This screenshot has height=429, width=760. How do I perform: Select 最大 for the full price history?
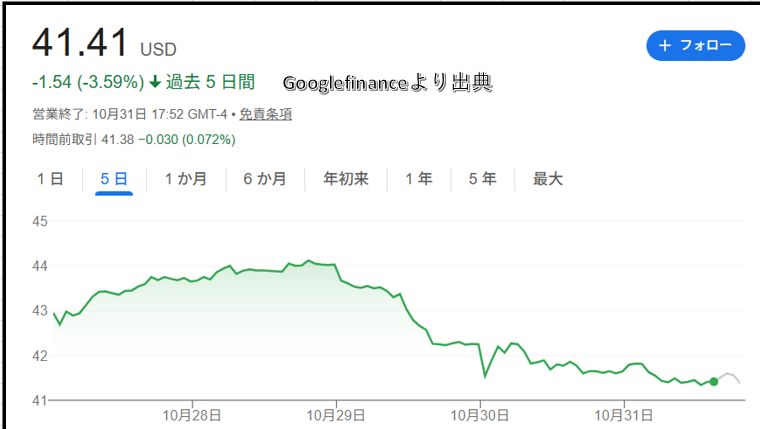(x=548, y=179)
